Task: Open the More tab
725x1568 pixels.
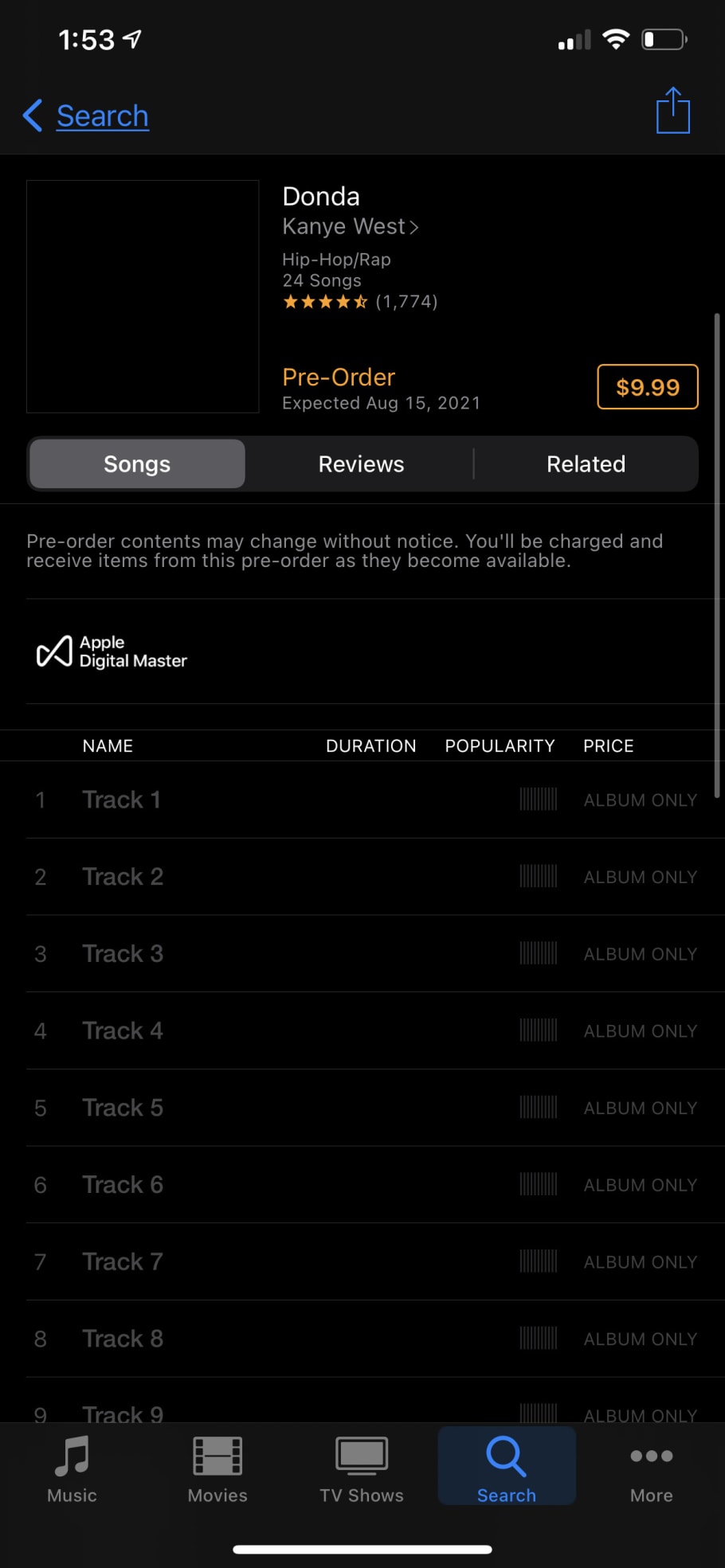Action: [x=651, y=1469]
